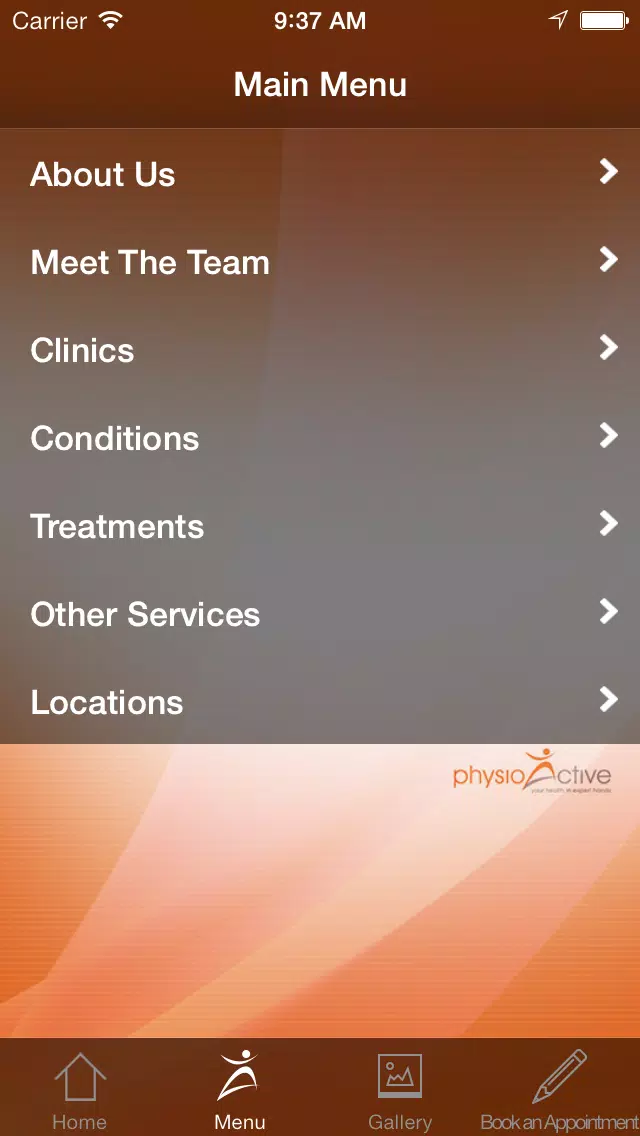The height and width of the screenshot is (1136, 640).
Task: Open the Treatments section
Action: click(x=320, y=526)
